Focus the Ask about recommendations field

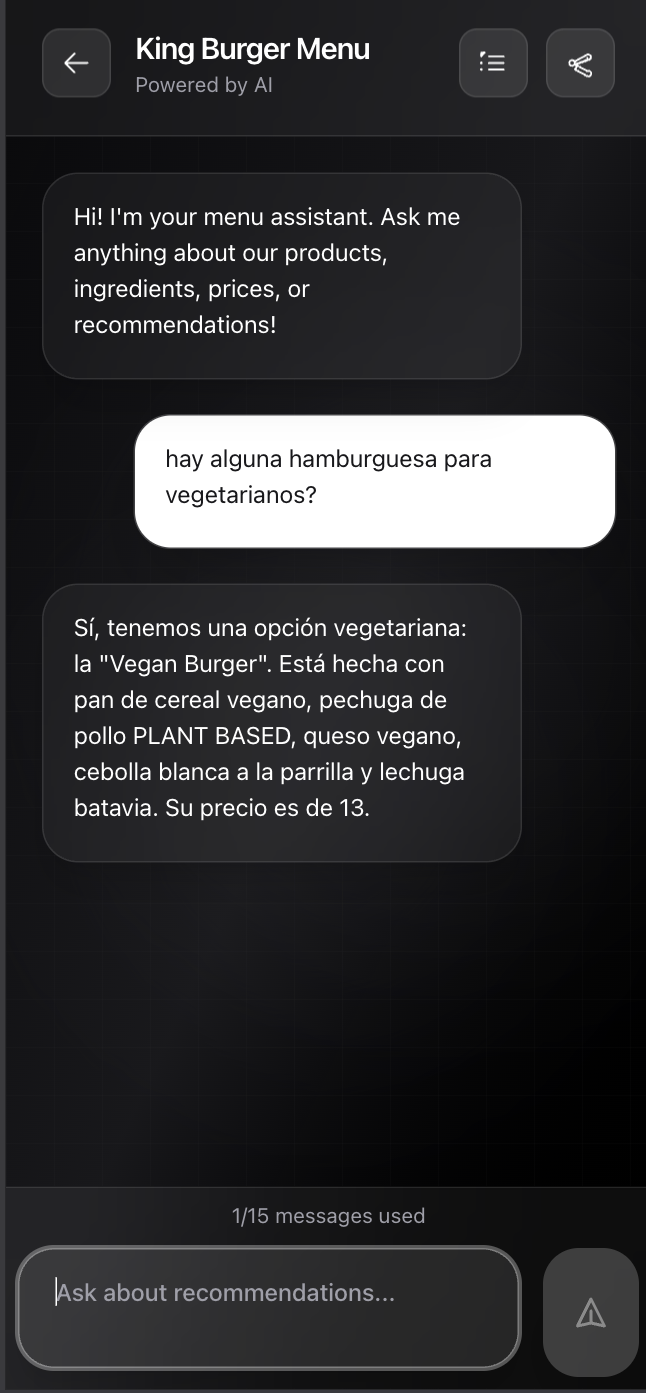[x=268, y=1306]
